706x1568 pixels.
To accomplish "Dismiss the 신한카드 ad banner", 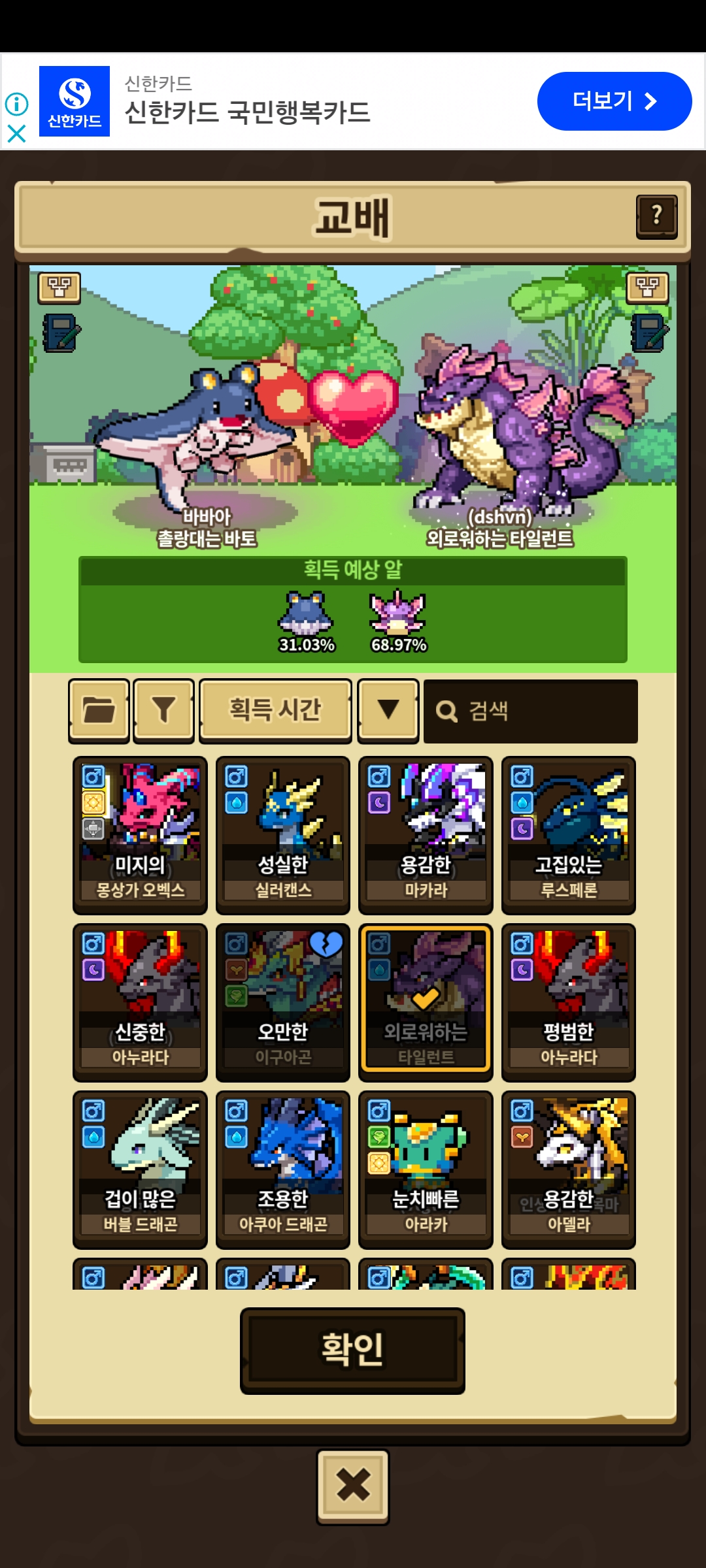I will coord(16,134).
